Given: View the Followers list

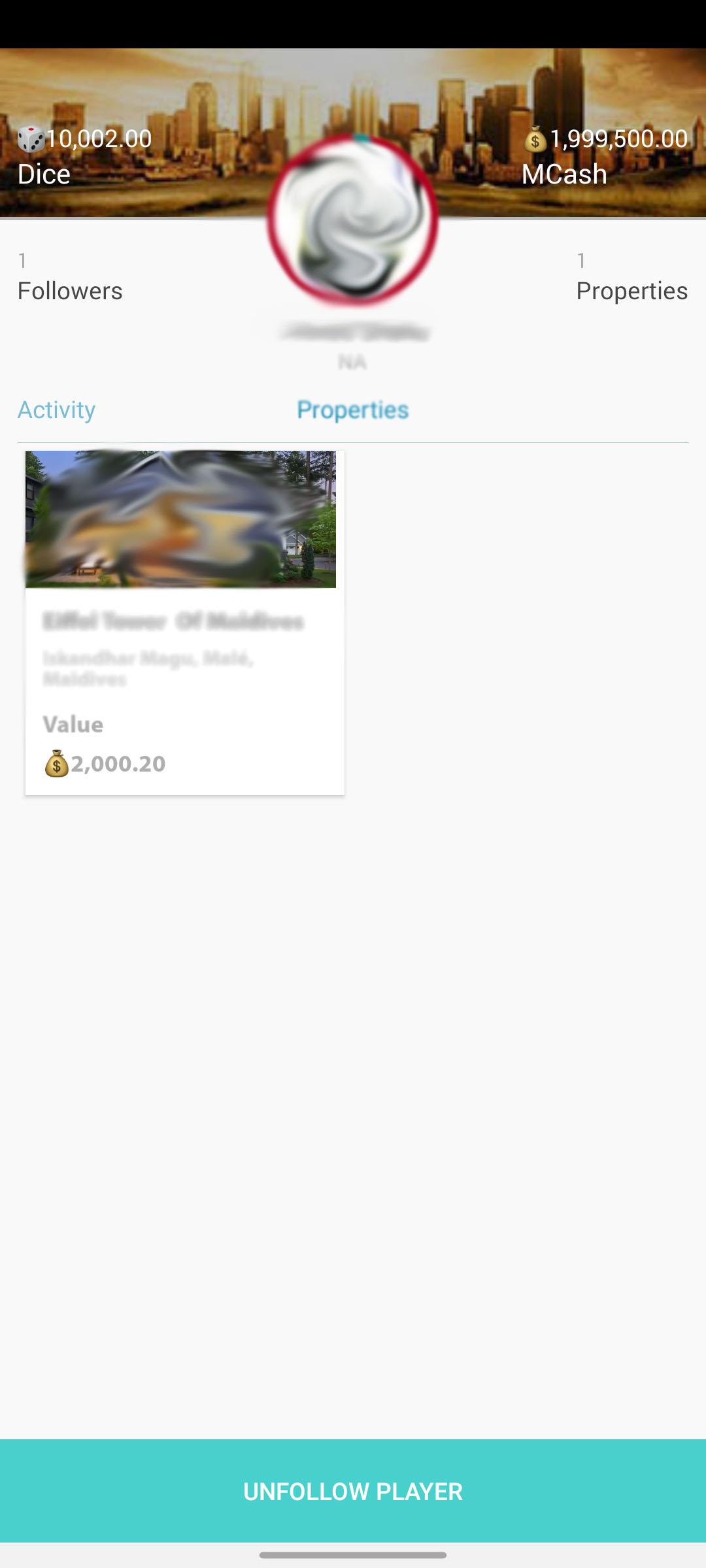Looking at the screenshot, I should point(70,277).
